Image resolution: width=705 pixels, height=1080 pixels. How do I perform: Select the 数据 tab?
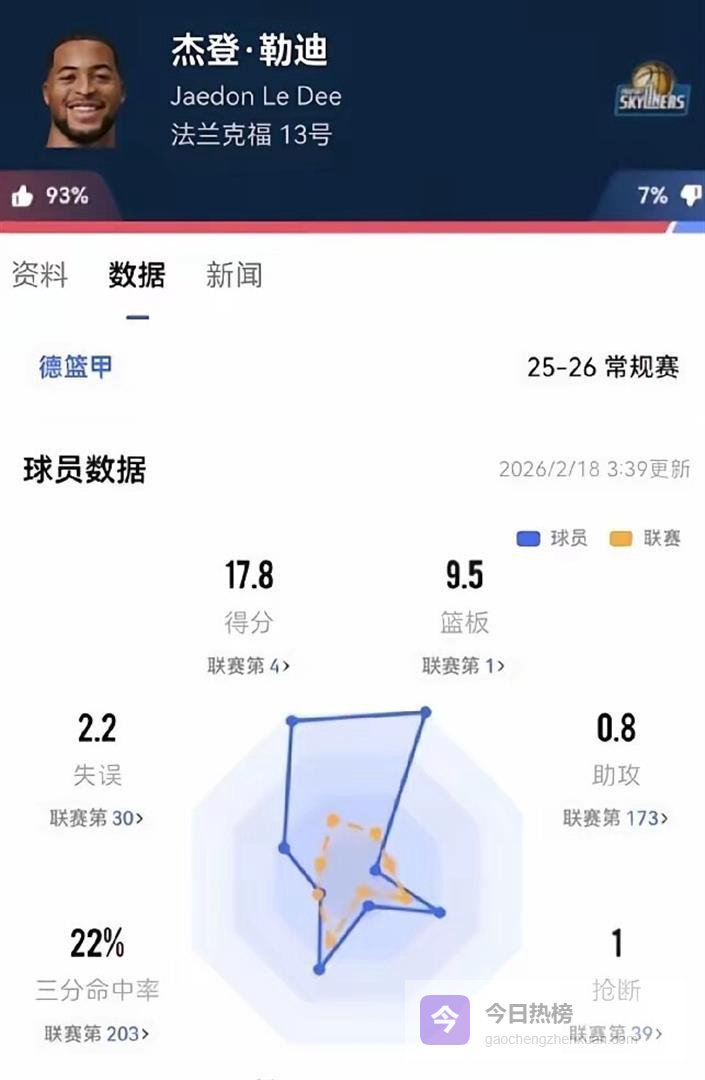137,275
